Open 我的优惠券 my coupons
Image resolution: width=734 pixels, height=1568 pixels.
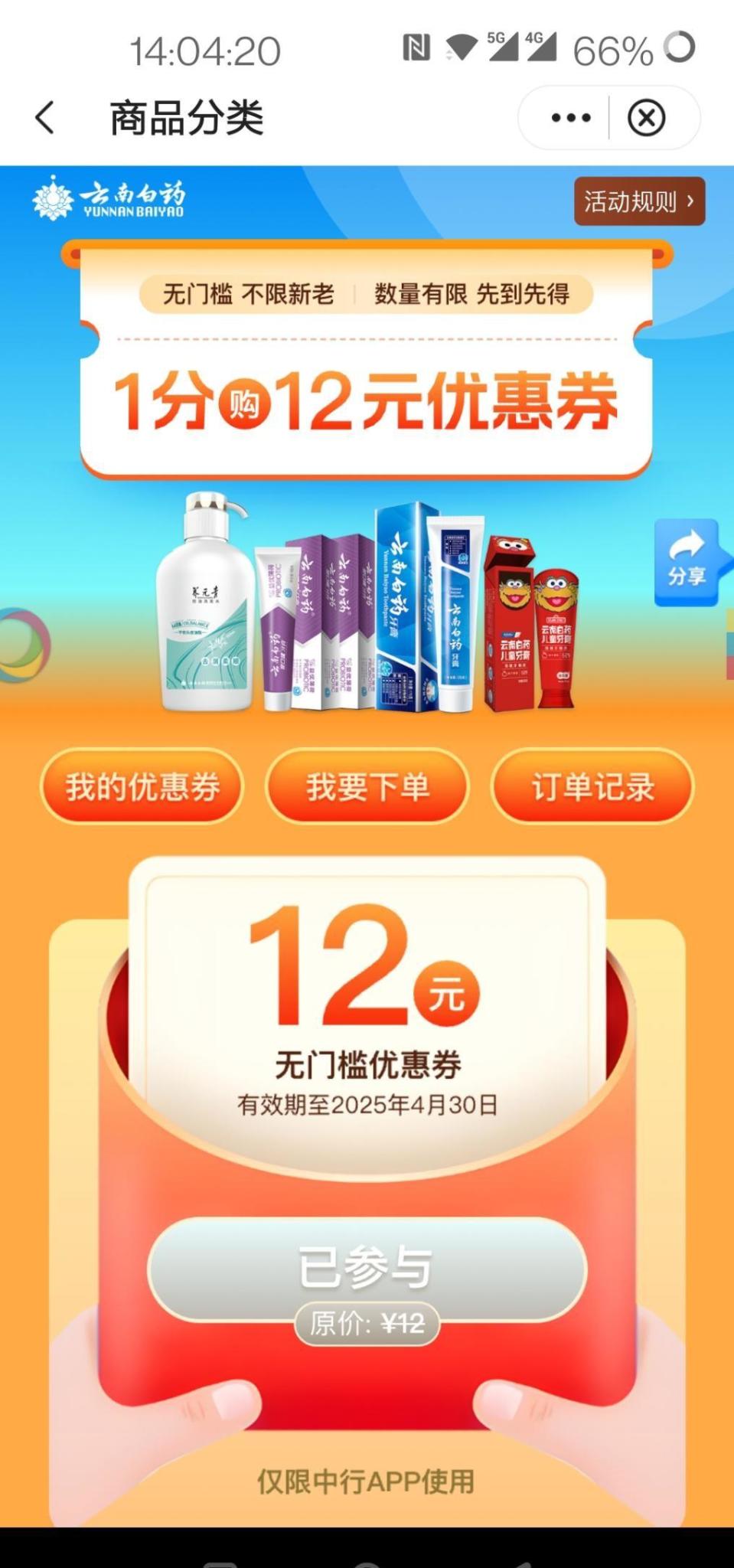coord(142,786)
